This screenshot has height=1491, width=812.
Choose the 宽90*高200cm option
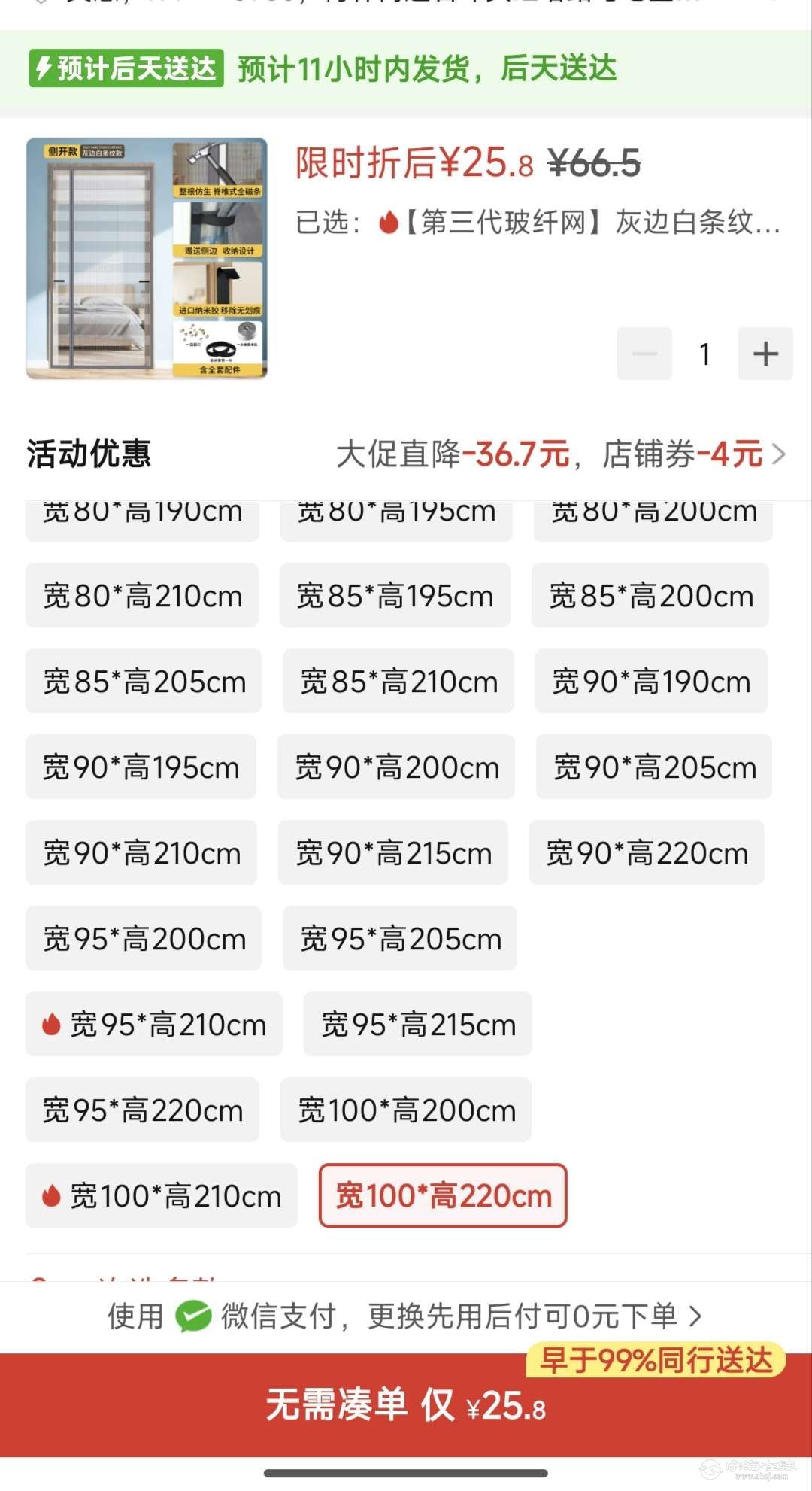coord(396,767)
